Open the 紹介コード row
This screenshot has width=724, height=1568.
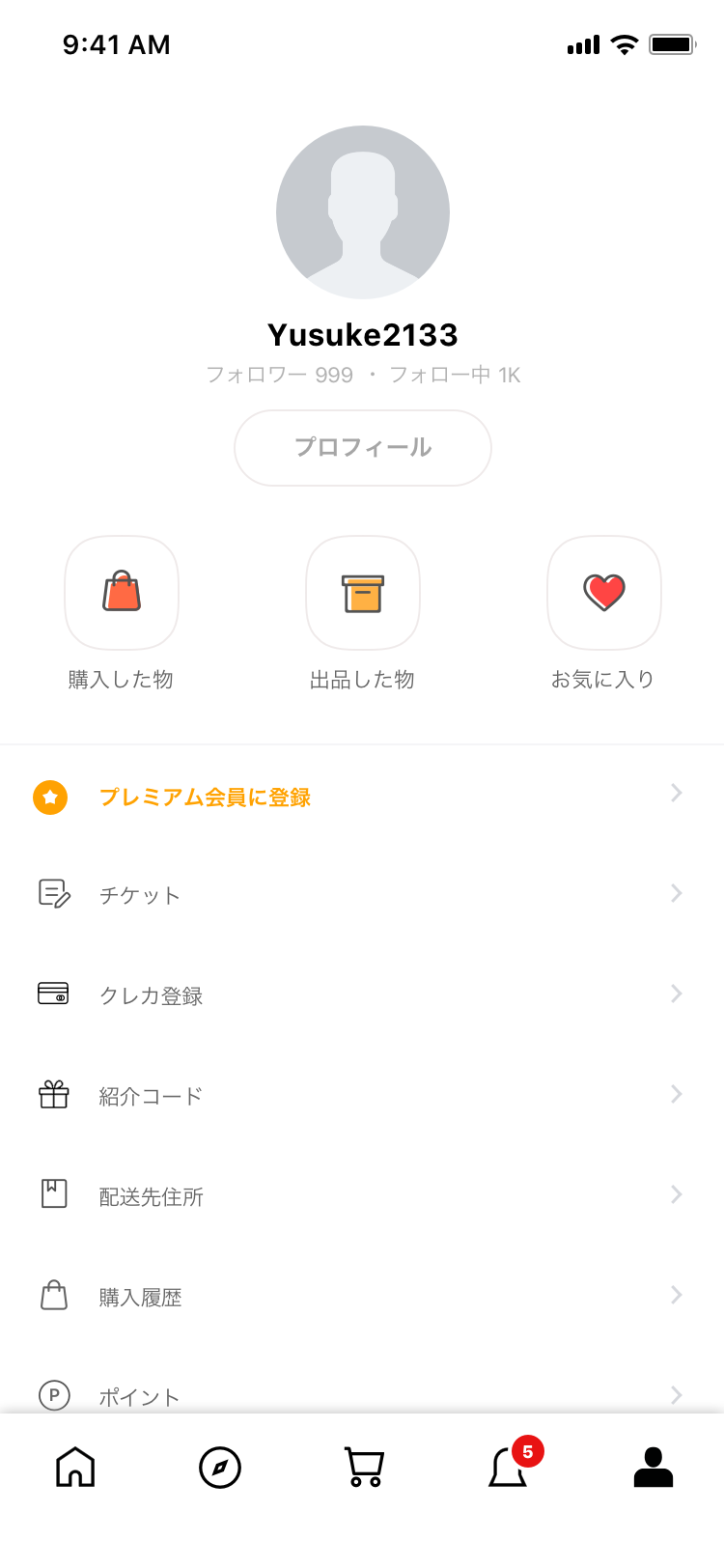tap(362, 1096)
